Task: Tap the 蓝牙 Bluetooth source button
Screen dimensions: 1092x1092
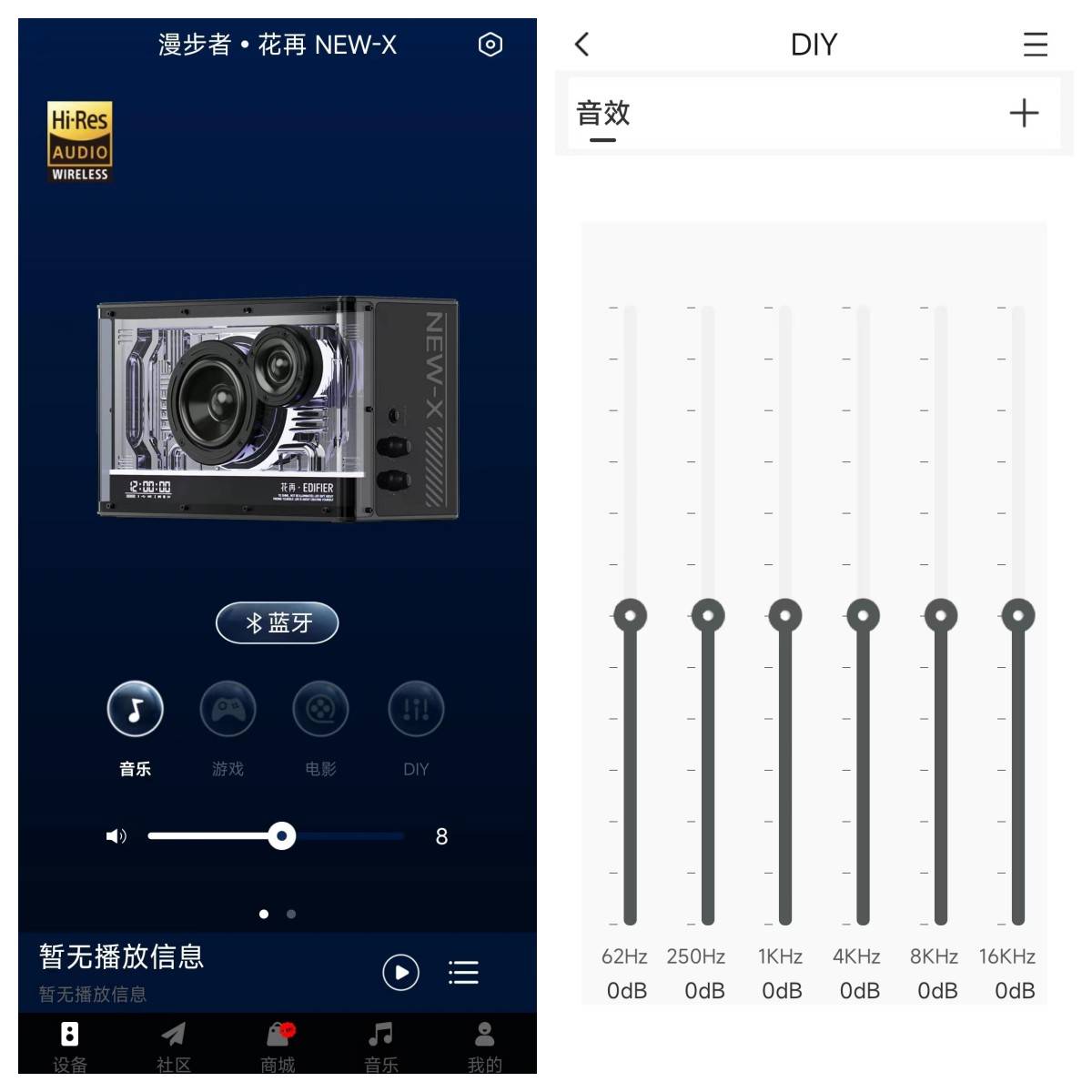Action: tap(277, 623)
